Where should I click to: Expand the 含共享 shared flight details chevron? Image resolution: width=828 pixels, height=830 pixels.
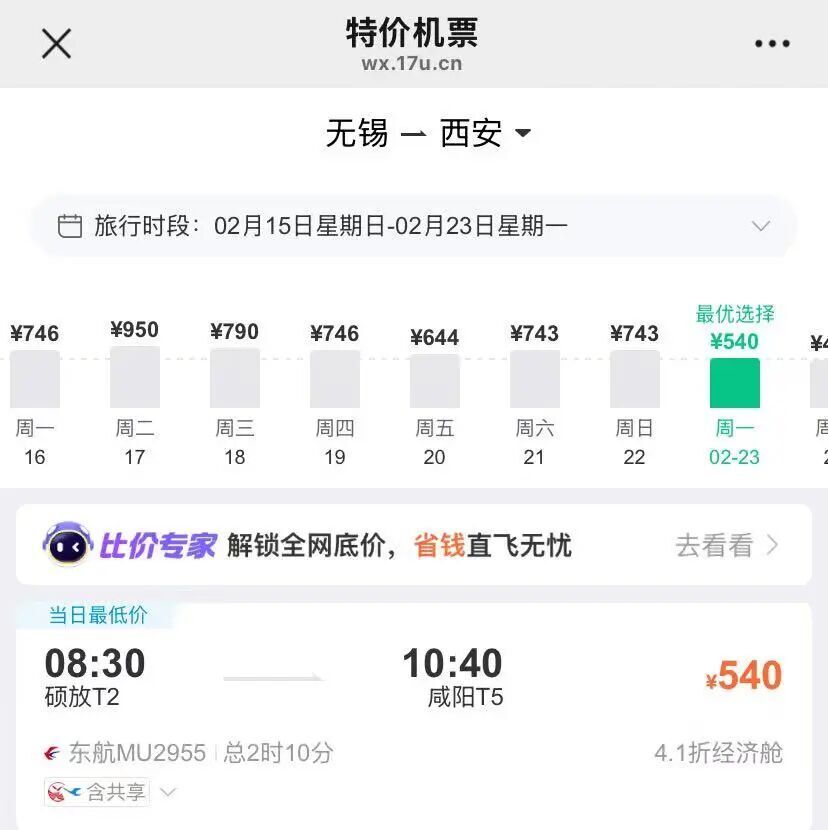(166, 793)
